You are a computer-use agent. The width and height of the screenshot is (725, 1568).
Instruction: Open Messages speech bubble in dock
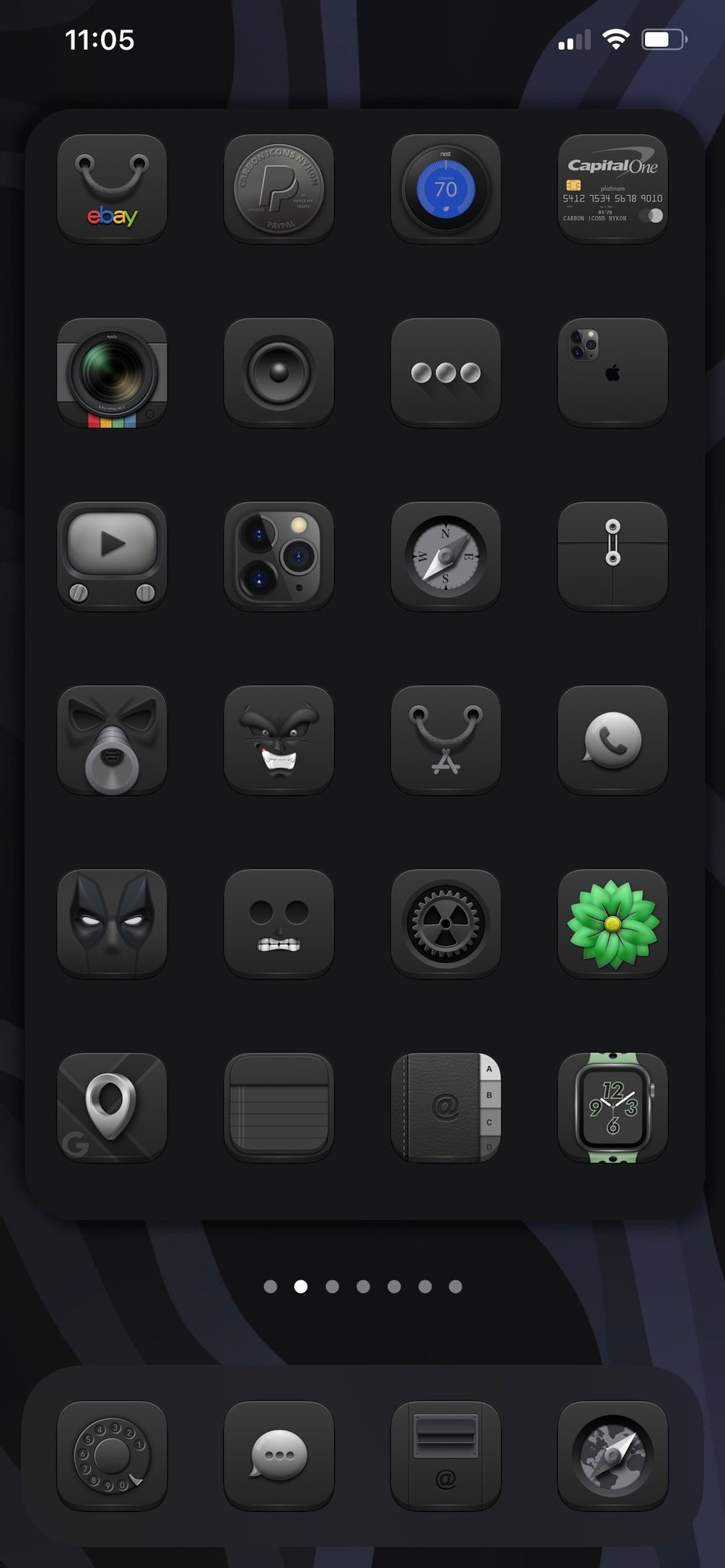pyautogui.click(x=278, y=1456)
